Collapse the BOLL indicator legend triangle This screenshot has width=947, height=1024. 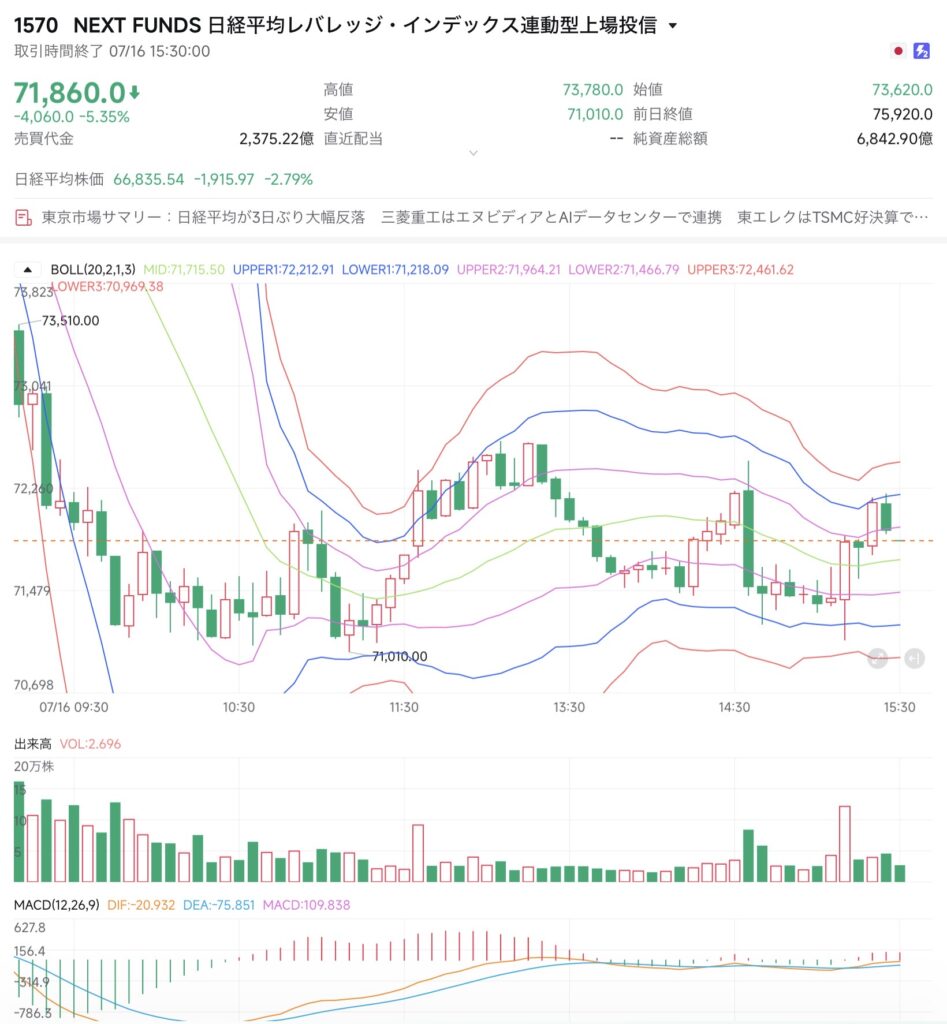(x=27, y=269)
